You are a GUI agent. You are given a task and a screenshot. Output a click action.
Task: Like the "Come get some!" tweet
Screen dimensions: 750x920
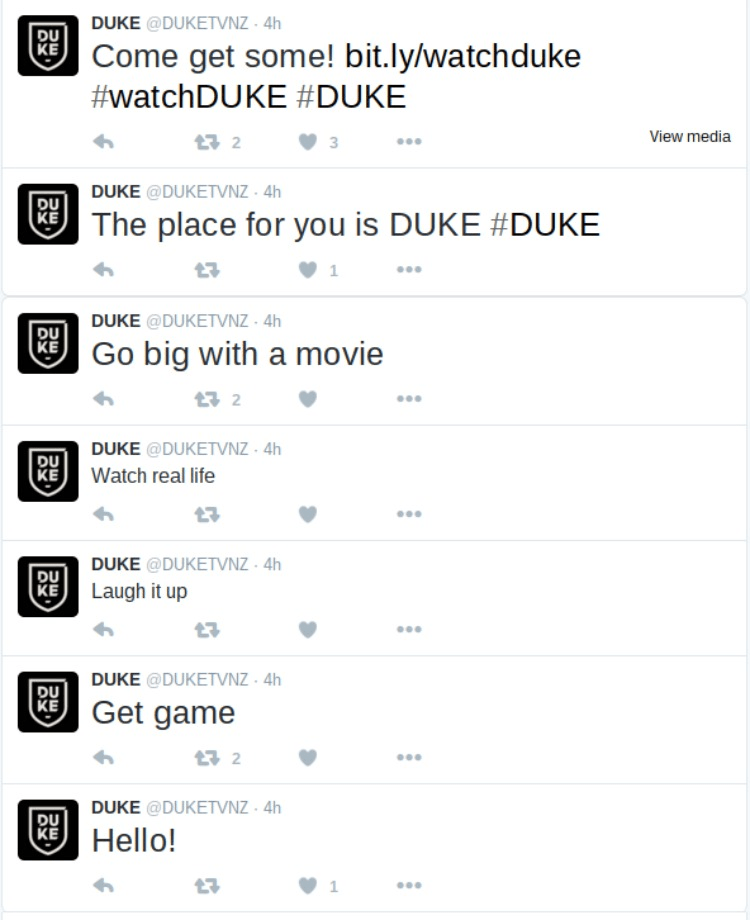click(x=308, y=142)
